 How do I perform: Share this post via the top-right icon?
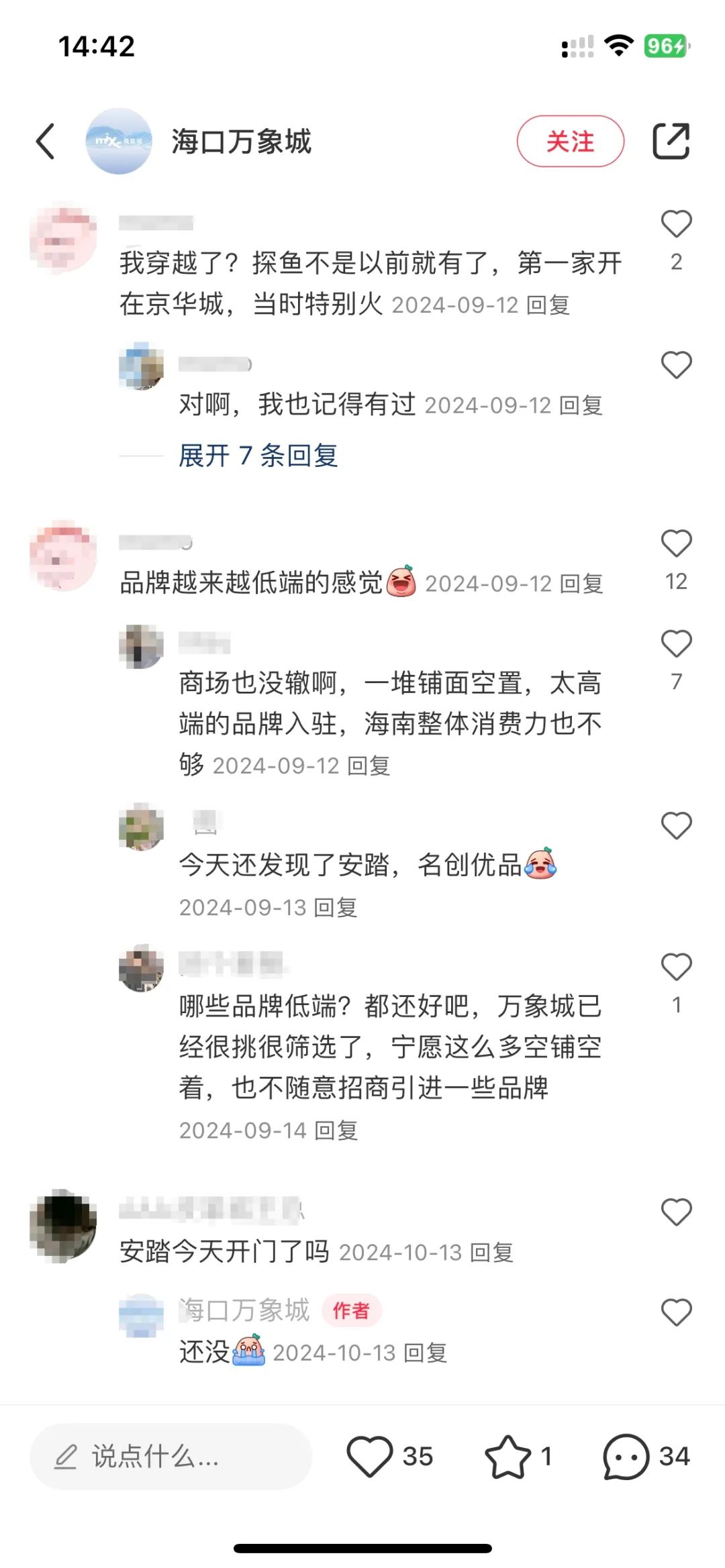point(671,142)
